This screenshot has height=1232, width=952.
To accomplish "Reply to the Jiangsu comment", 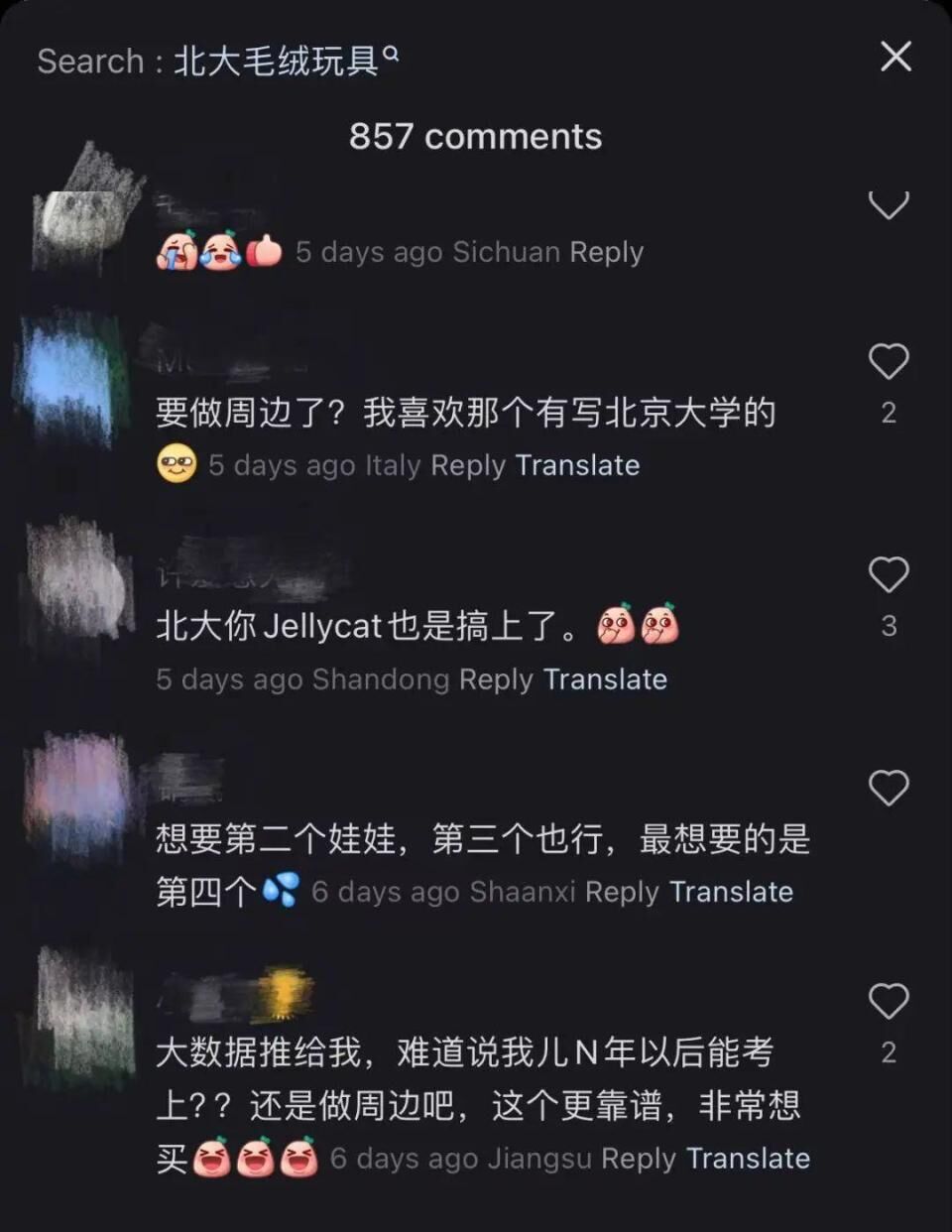I will click(639, 1159).
